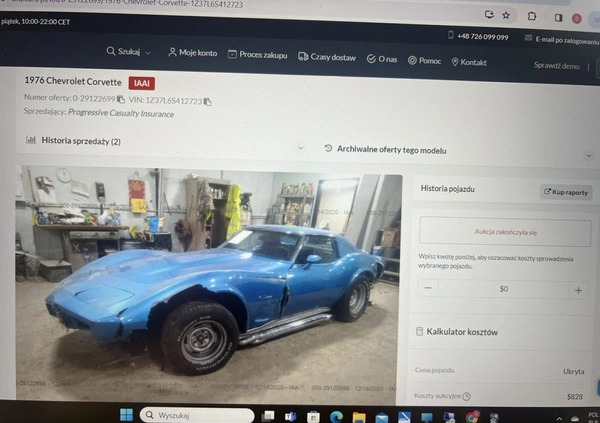
Task: Open the O nas section
Action: 382,59
